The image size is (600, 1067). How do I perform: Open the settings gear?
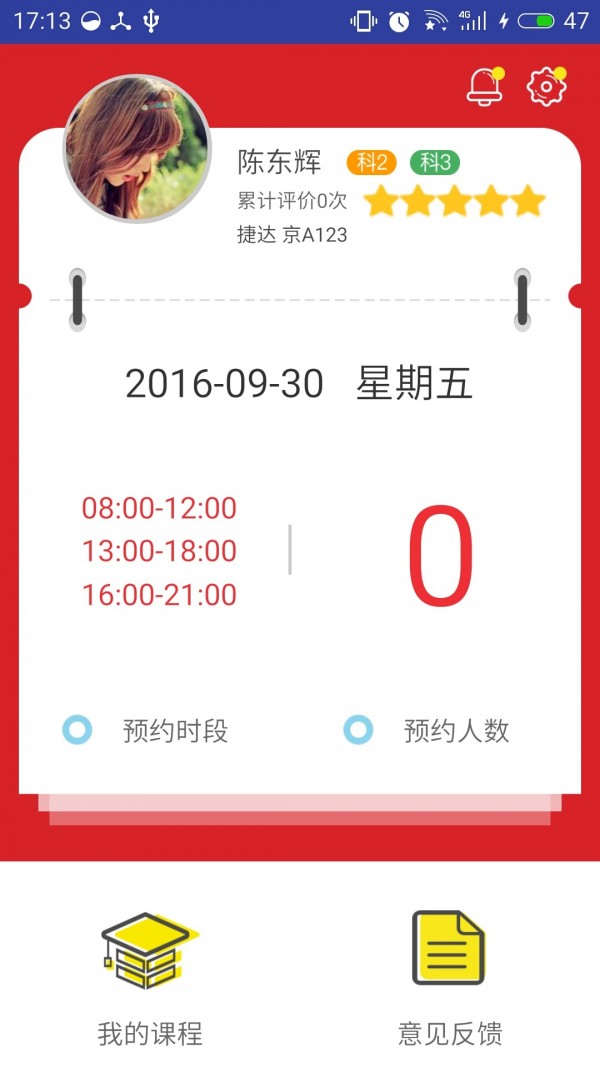point(546,87)
